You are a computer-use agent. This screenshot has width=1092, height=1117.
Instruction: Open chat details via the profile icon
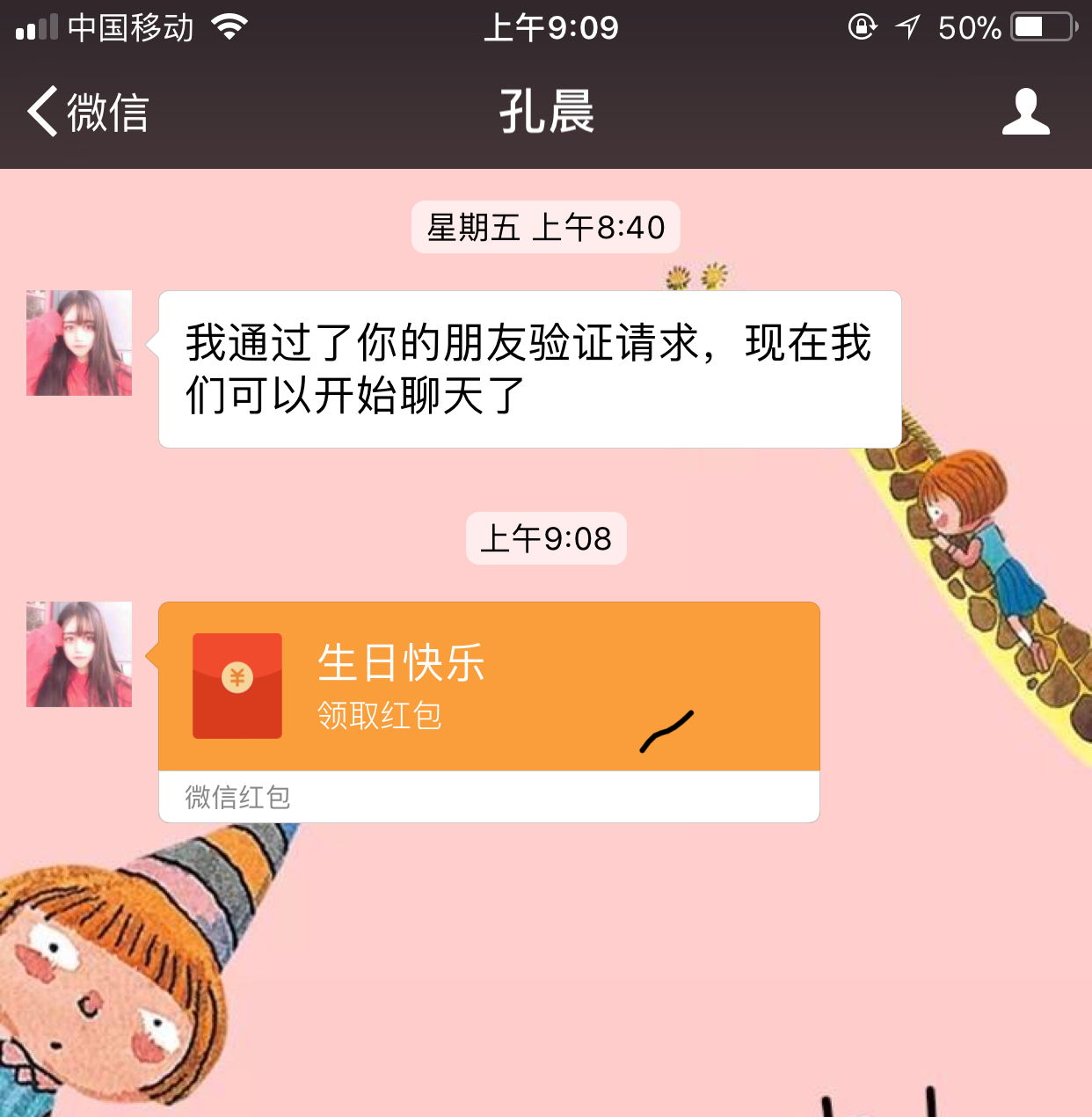(1025, 113)
